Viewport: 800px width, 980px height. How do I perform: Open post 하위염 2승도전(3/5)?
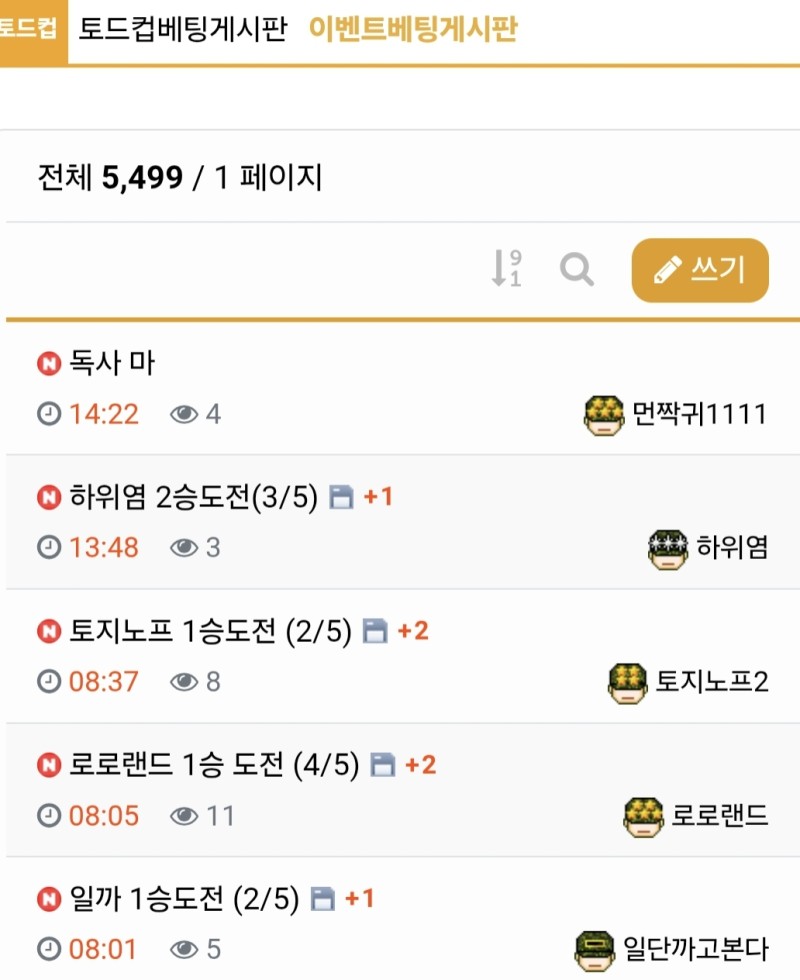193,497
